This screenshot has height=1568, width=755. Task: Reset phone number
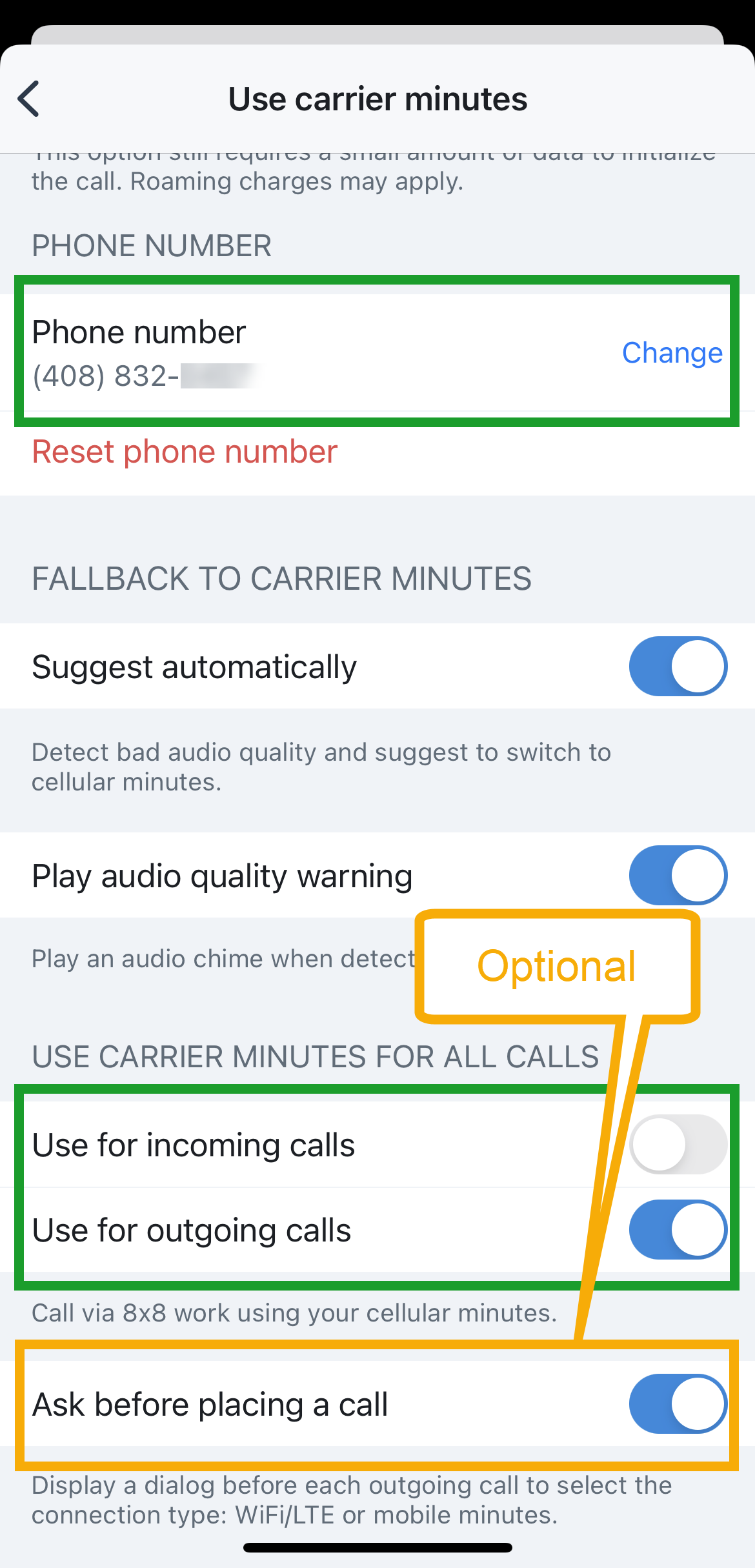(x=185, y=452)
